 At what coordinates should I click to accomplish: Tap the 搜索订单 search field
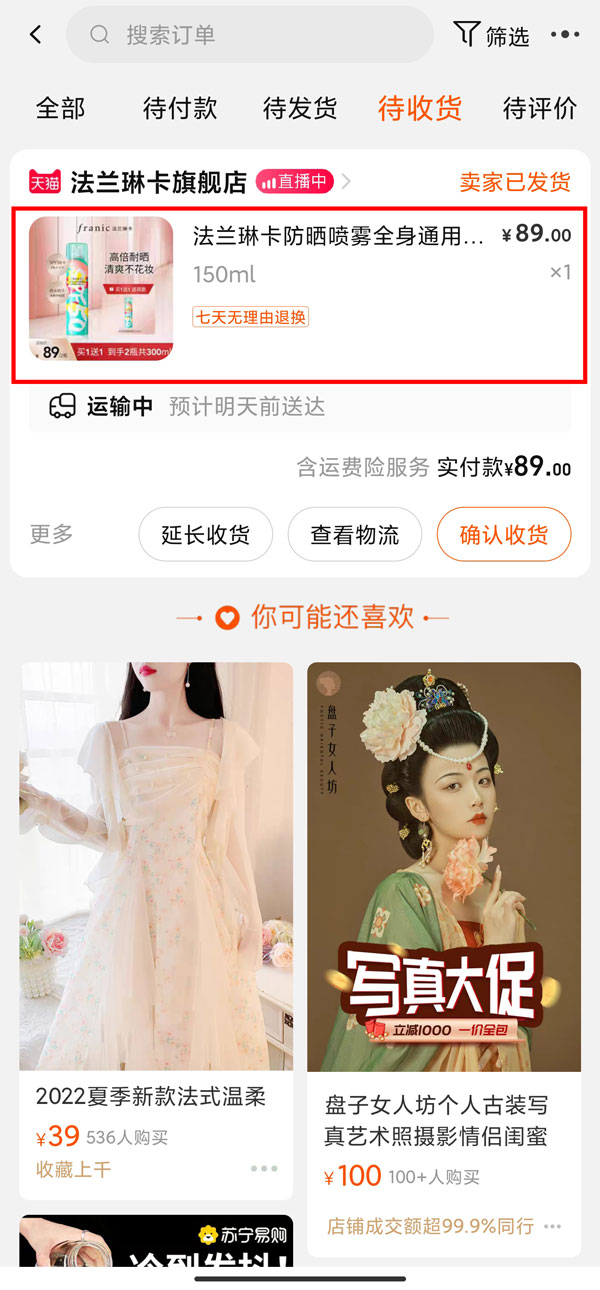[250, 35]
